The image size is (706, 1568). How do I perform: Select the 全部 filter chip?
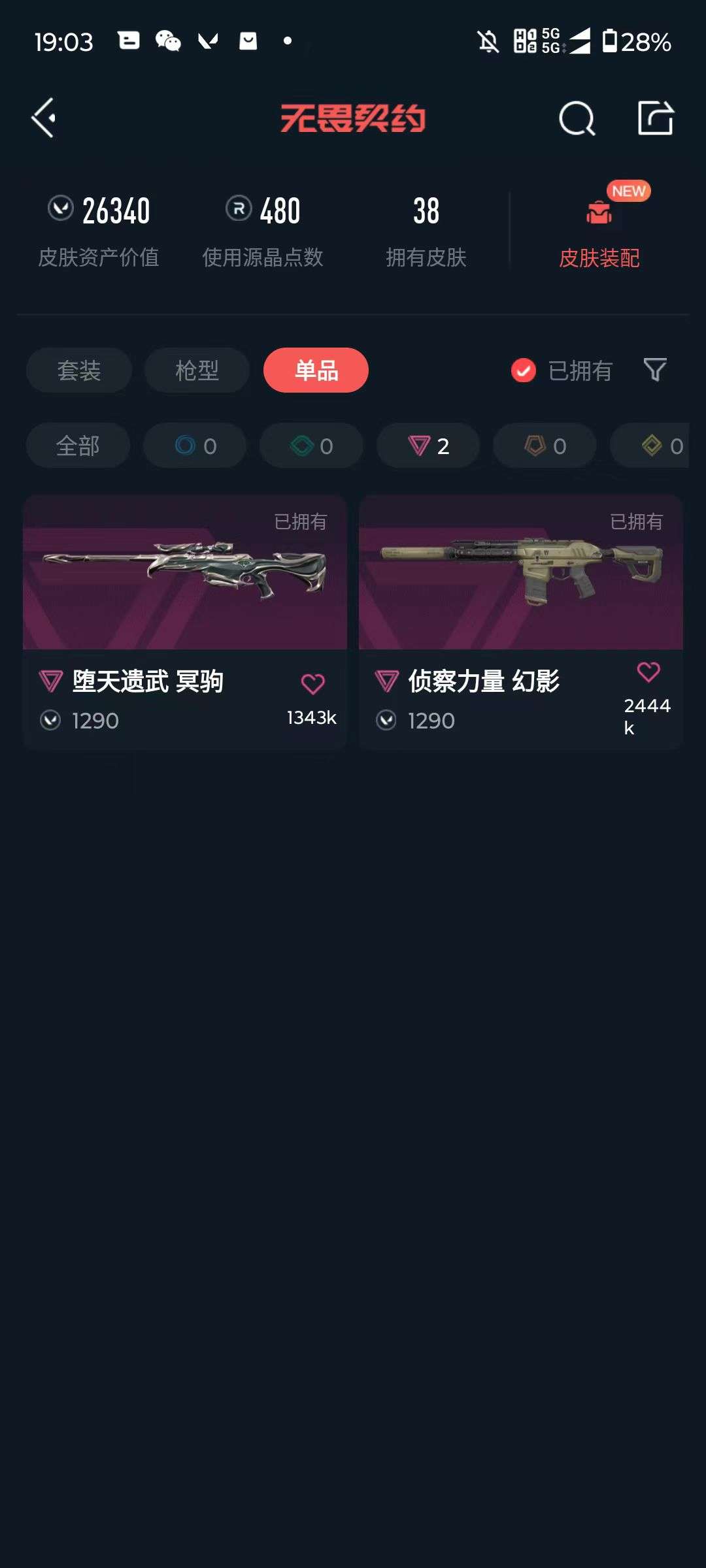(x=78, y=445)
